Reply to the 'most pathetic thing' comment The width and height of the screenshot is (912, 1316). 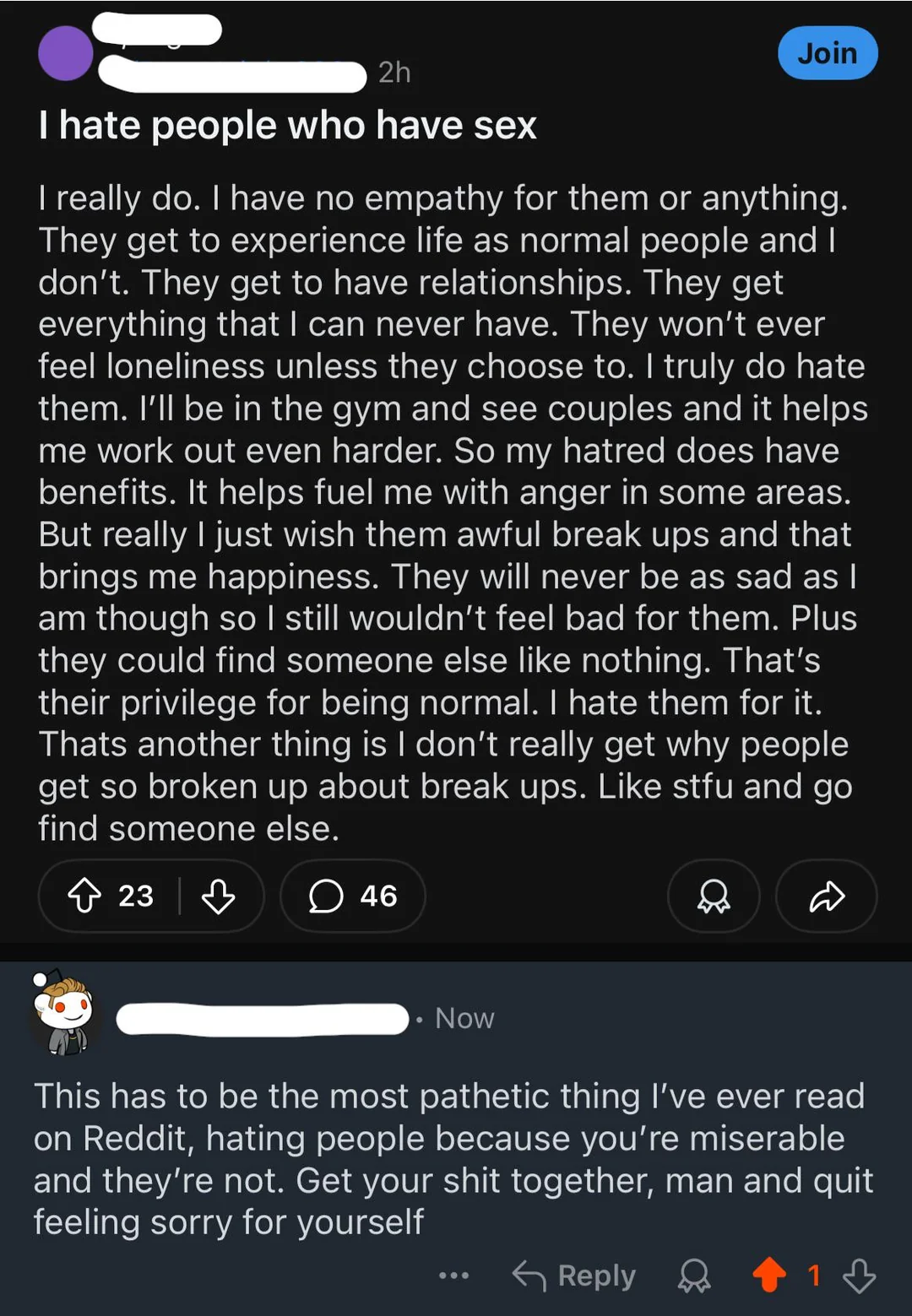point(574,1275)
